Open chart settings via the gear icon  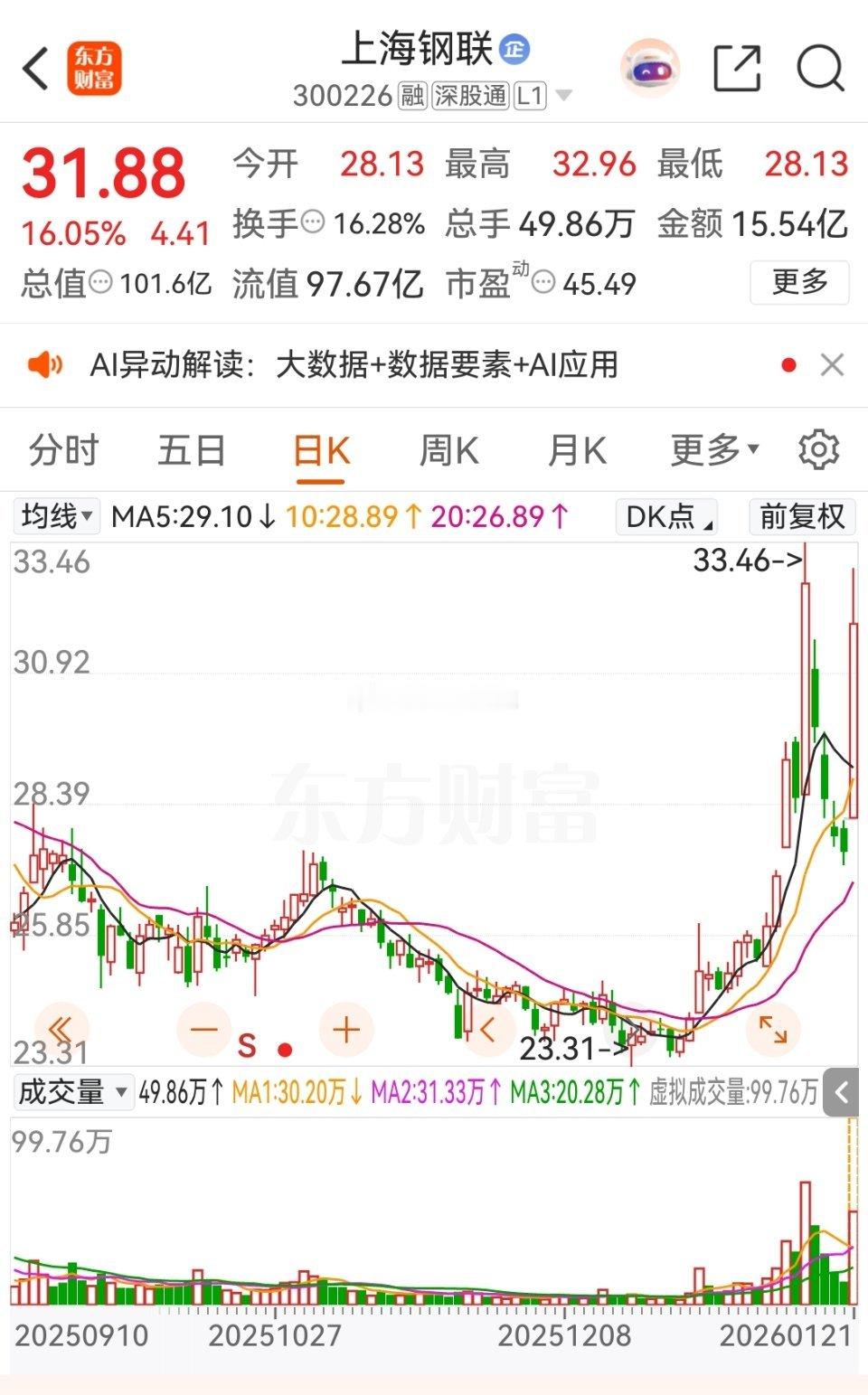pos(818,449)
